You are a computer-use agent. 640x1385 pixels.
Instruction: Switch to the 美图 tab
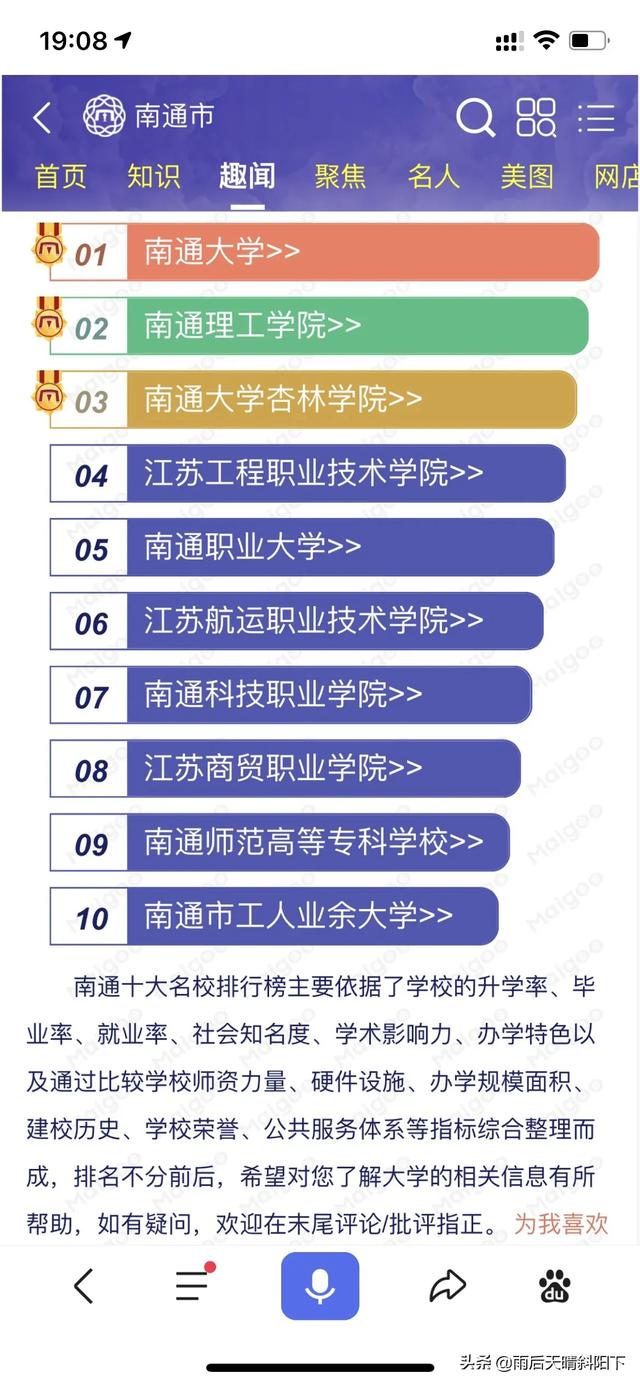click(527, 176)
